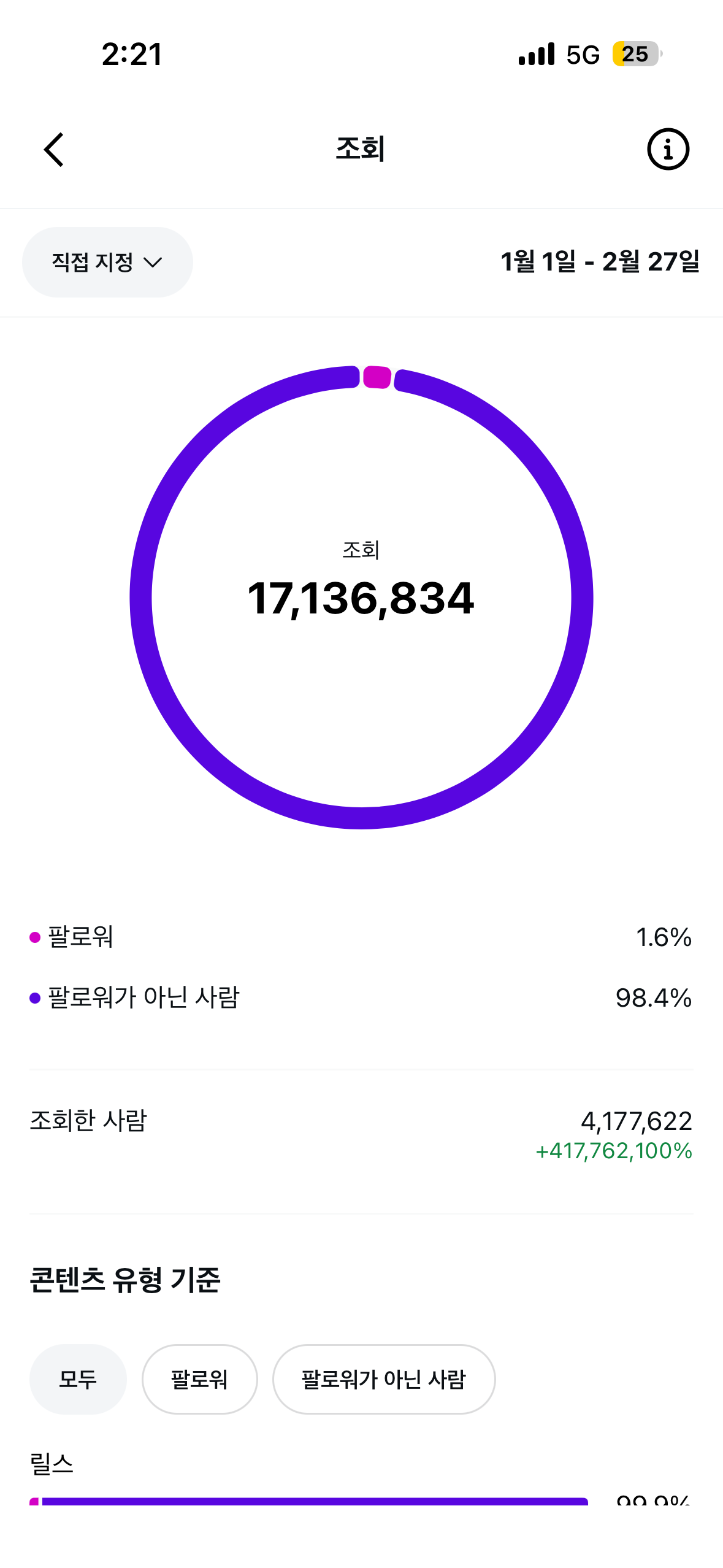This screenshot has height=1568, width=723.
Task: Select the 모두 filter chip
Action: tap(78, 1379)
